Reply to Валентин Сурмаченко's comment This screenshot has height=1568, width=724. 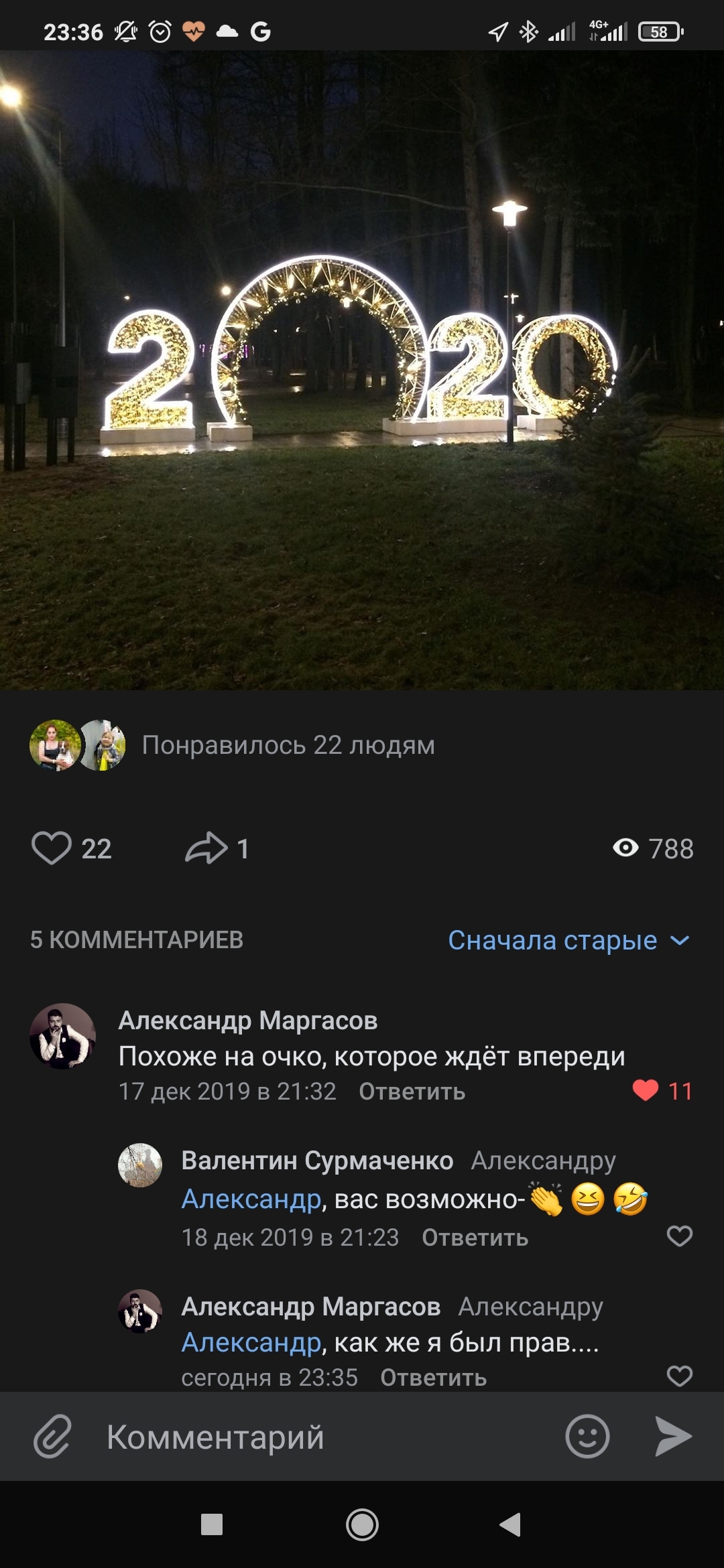(x=475, y=1238)
